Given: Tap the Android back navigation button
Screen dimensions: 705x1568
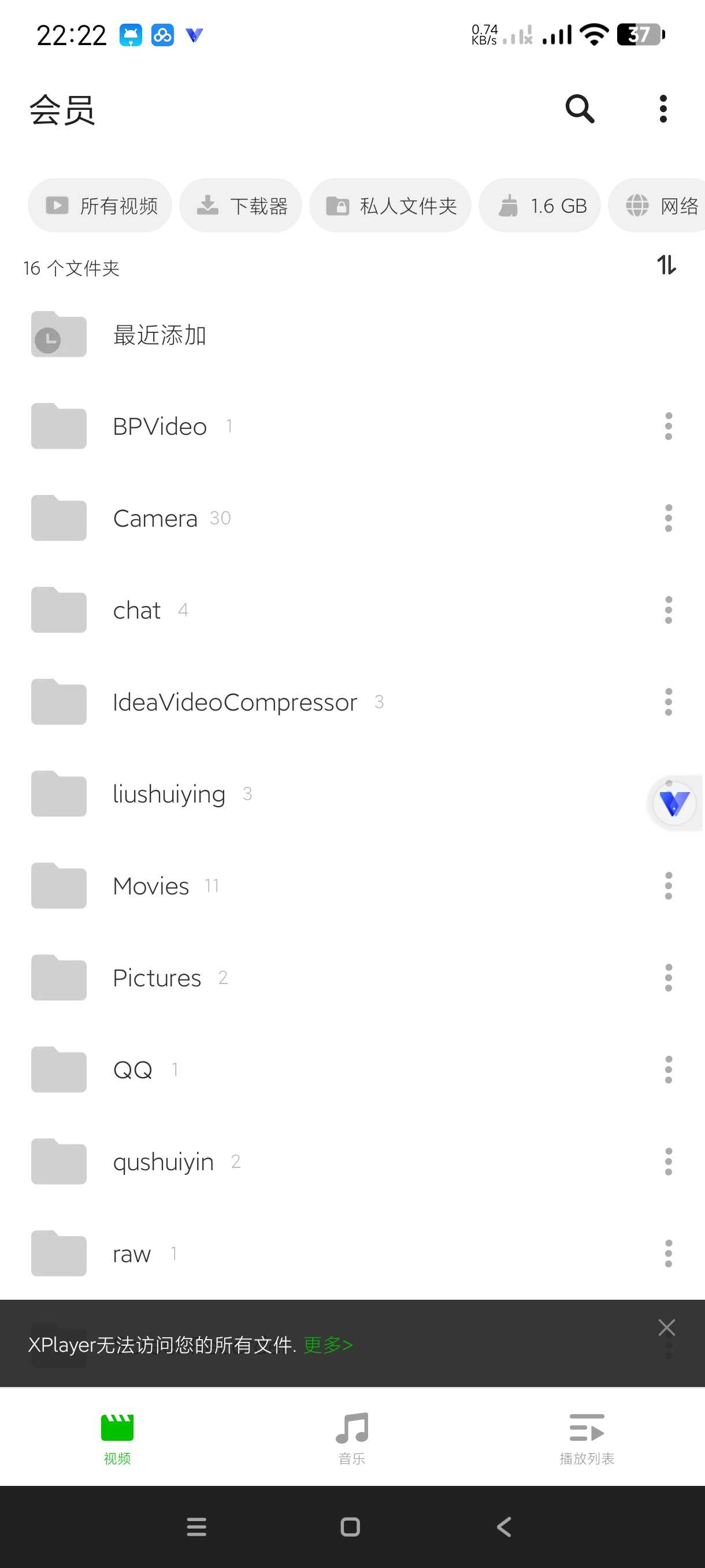Looking at the screenshot, I should [502, 1526].
